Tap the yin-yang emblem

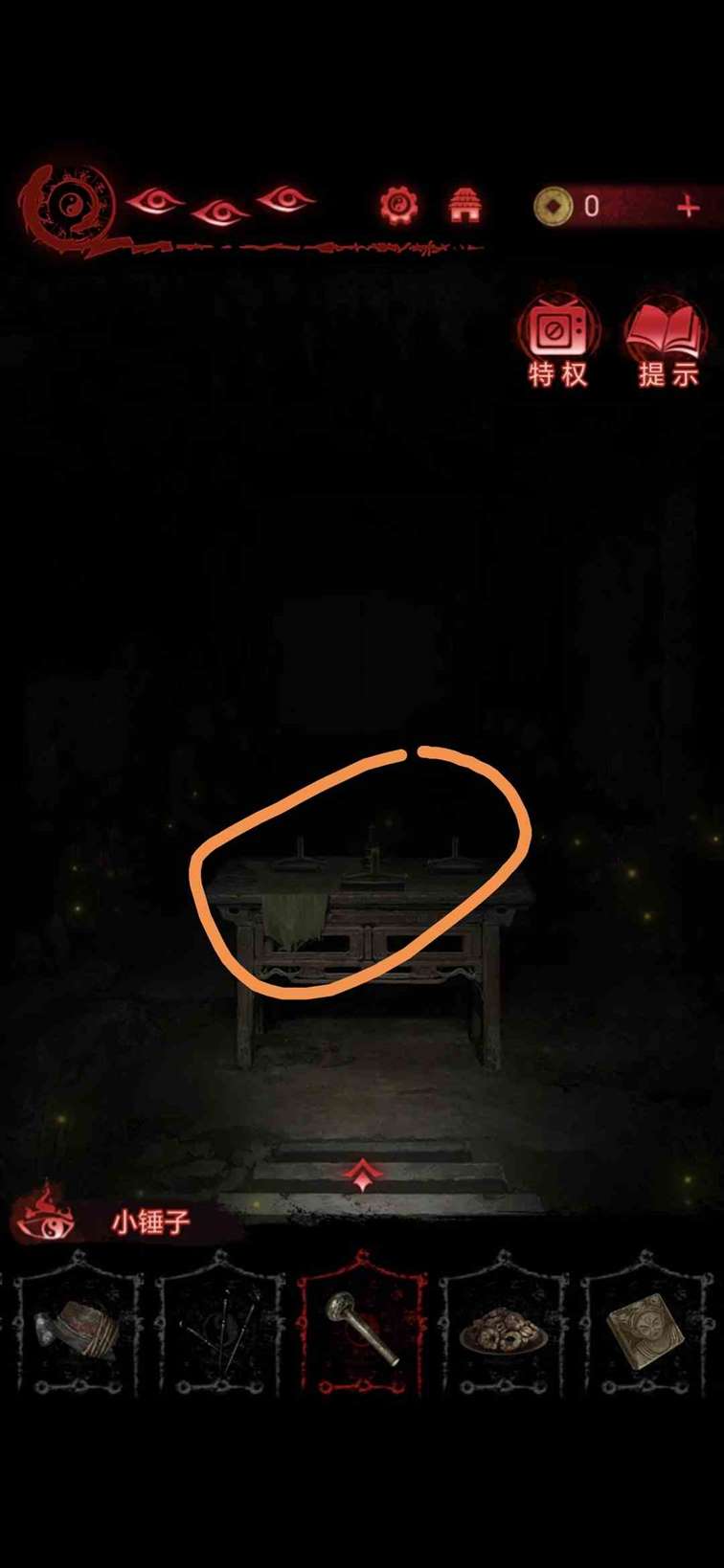pos(70,206)
